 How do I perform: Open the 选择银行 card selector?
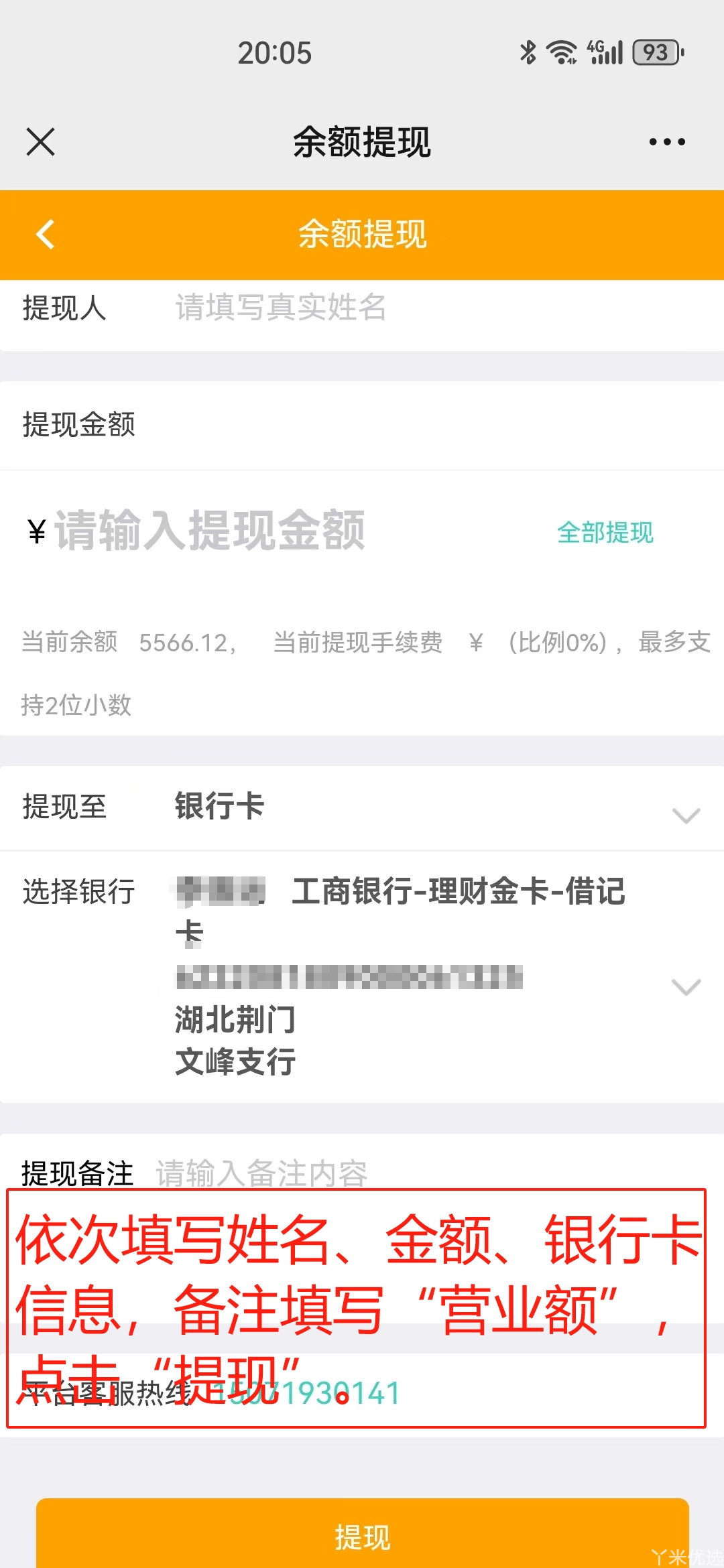pyautogui.click(x=685, y=986)
